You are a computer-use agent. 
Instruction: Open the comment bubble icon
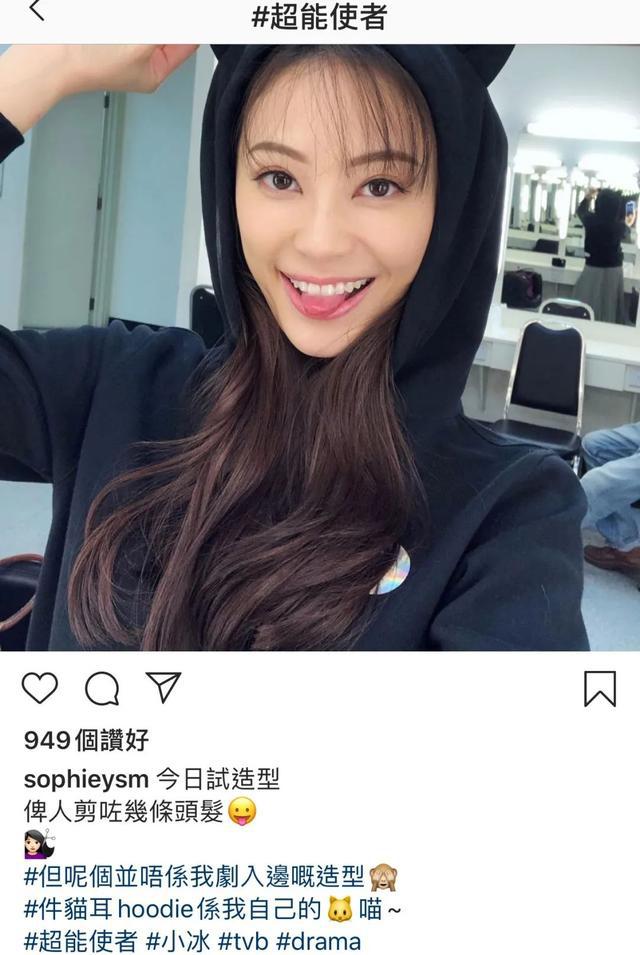[x=102, y=688]
